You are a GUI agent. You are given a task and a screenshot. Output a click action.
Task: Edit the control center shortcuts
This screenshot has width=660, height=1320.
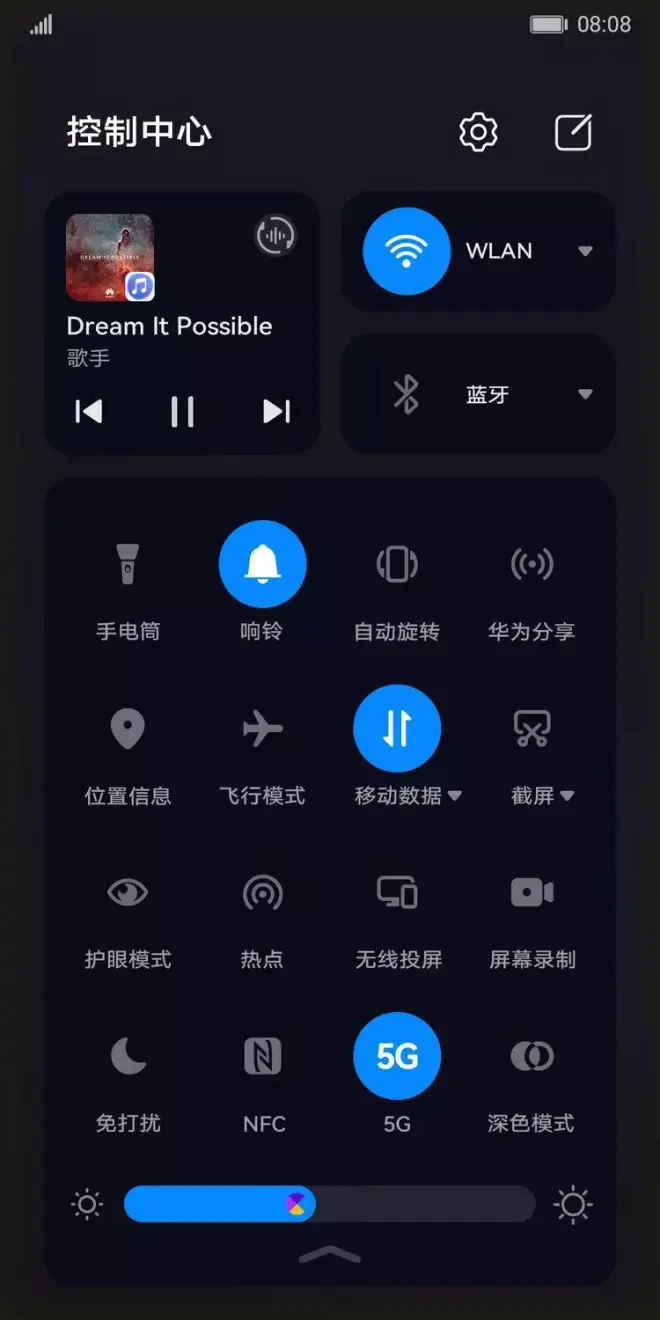tap(573, 132)
